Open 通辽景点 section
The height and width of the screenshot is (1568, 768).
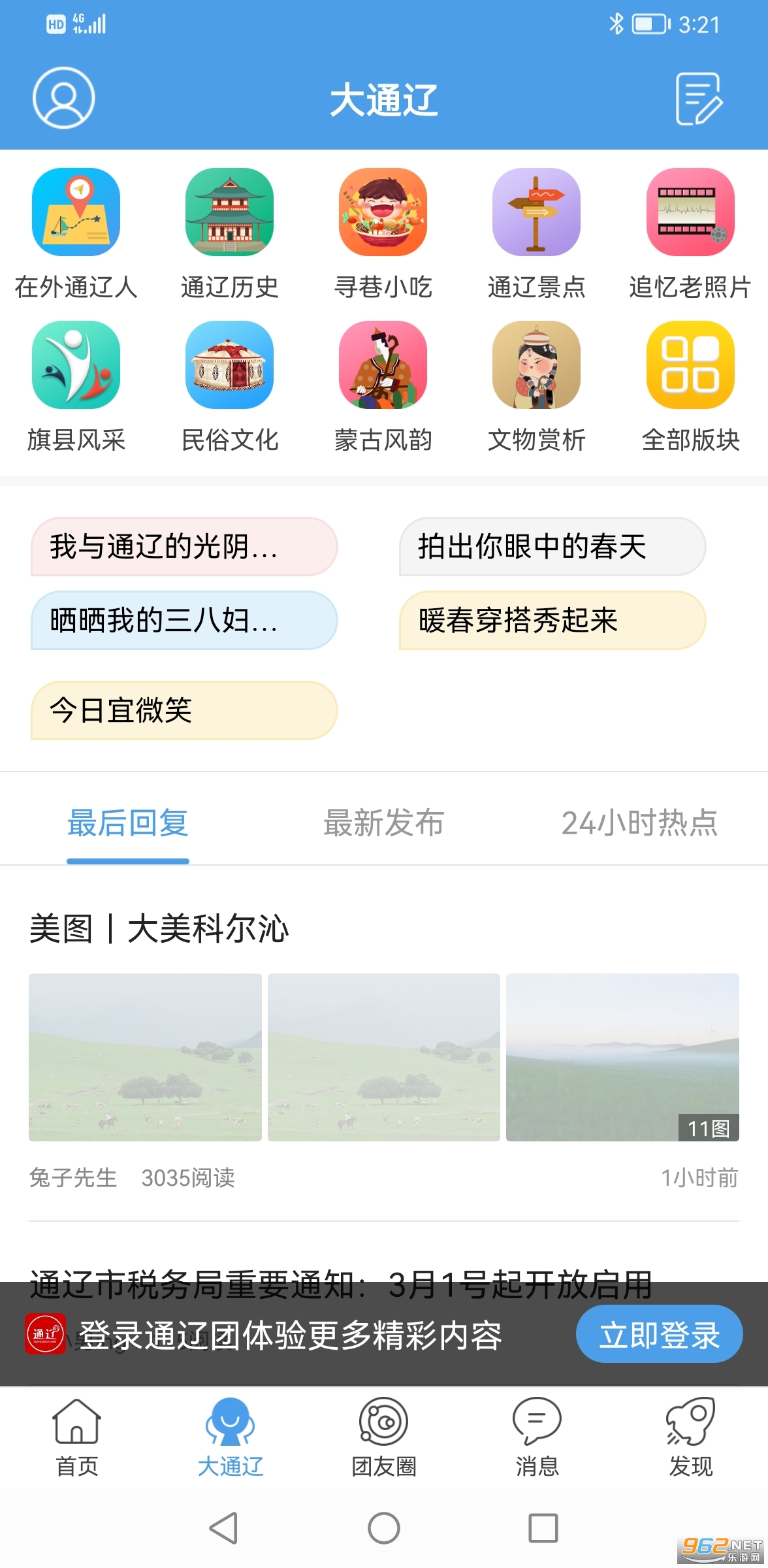coord(536,233)
